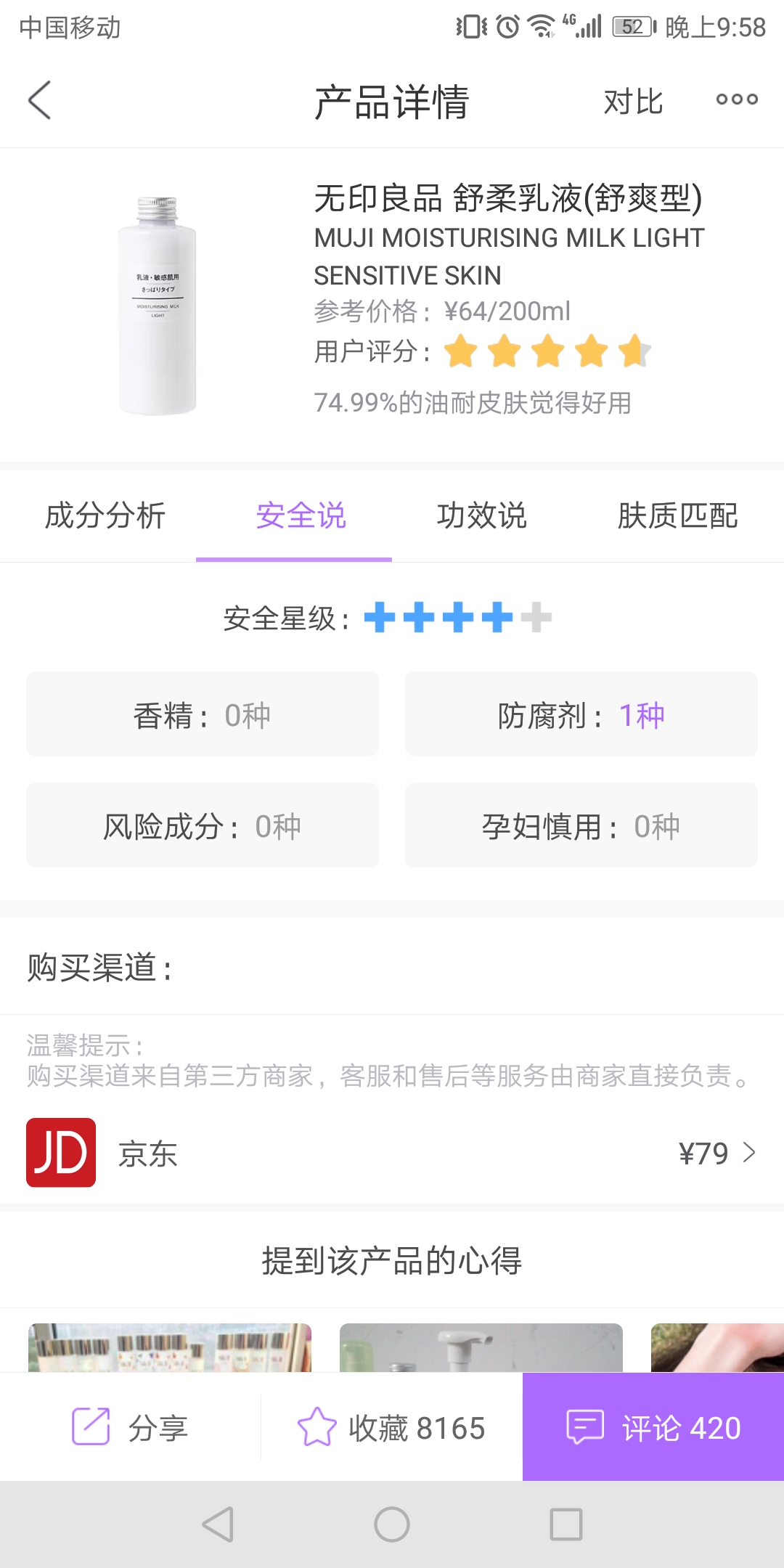The height and width of the screenshot is (1568, 784).
Task: Open the more options menu (three dots)
Action: click(735, 100)
